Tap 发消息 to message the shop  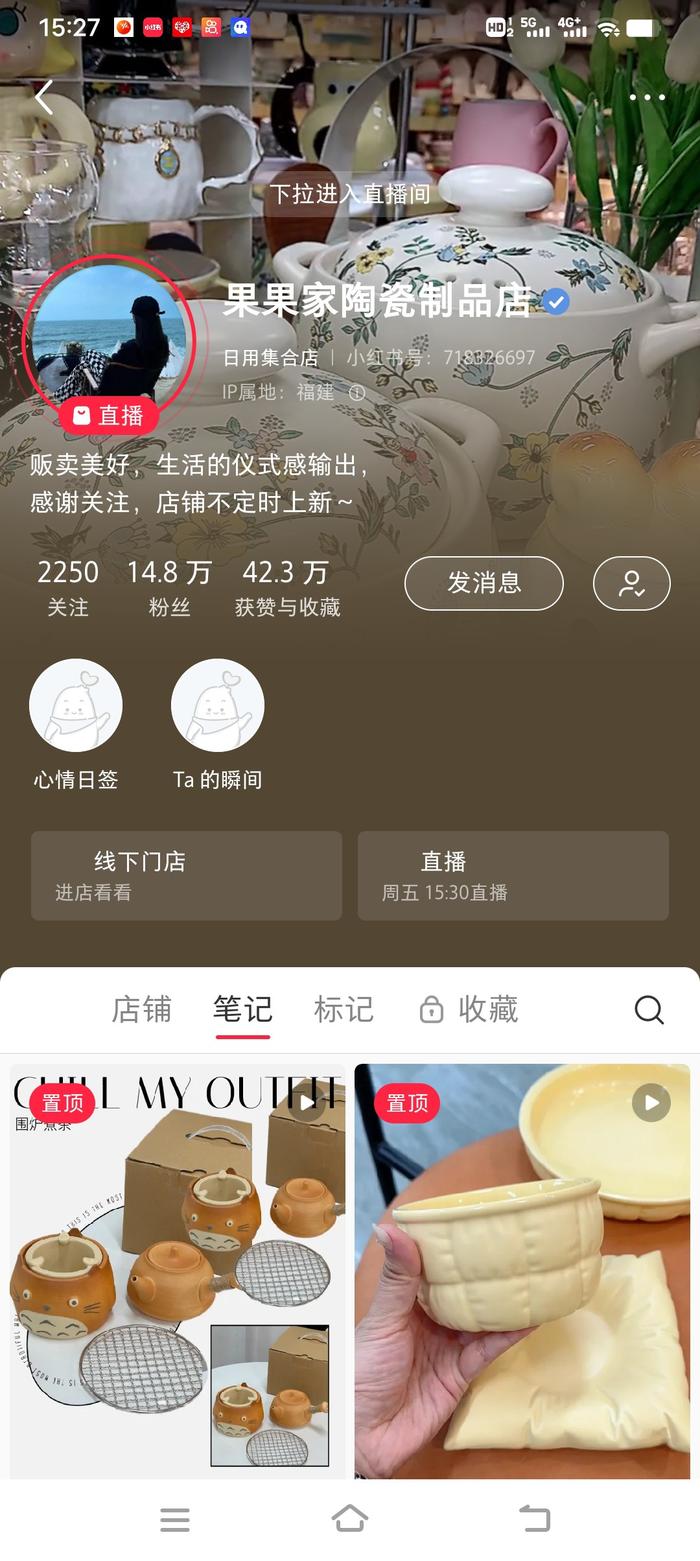click(x=483, y=583)
